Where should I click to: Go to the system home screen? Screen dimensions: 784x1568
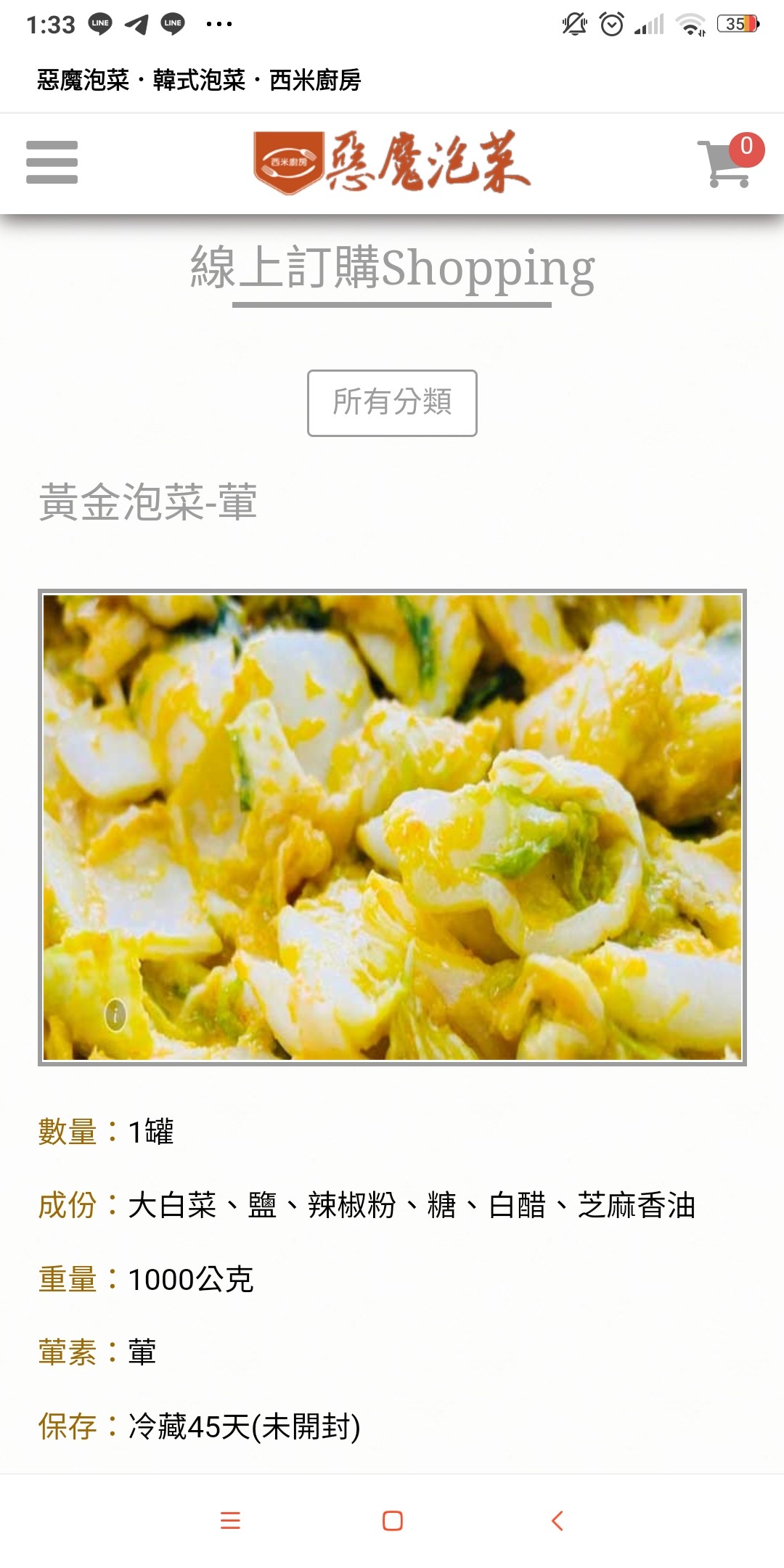[x=392, y=1521]
